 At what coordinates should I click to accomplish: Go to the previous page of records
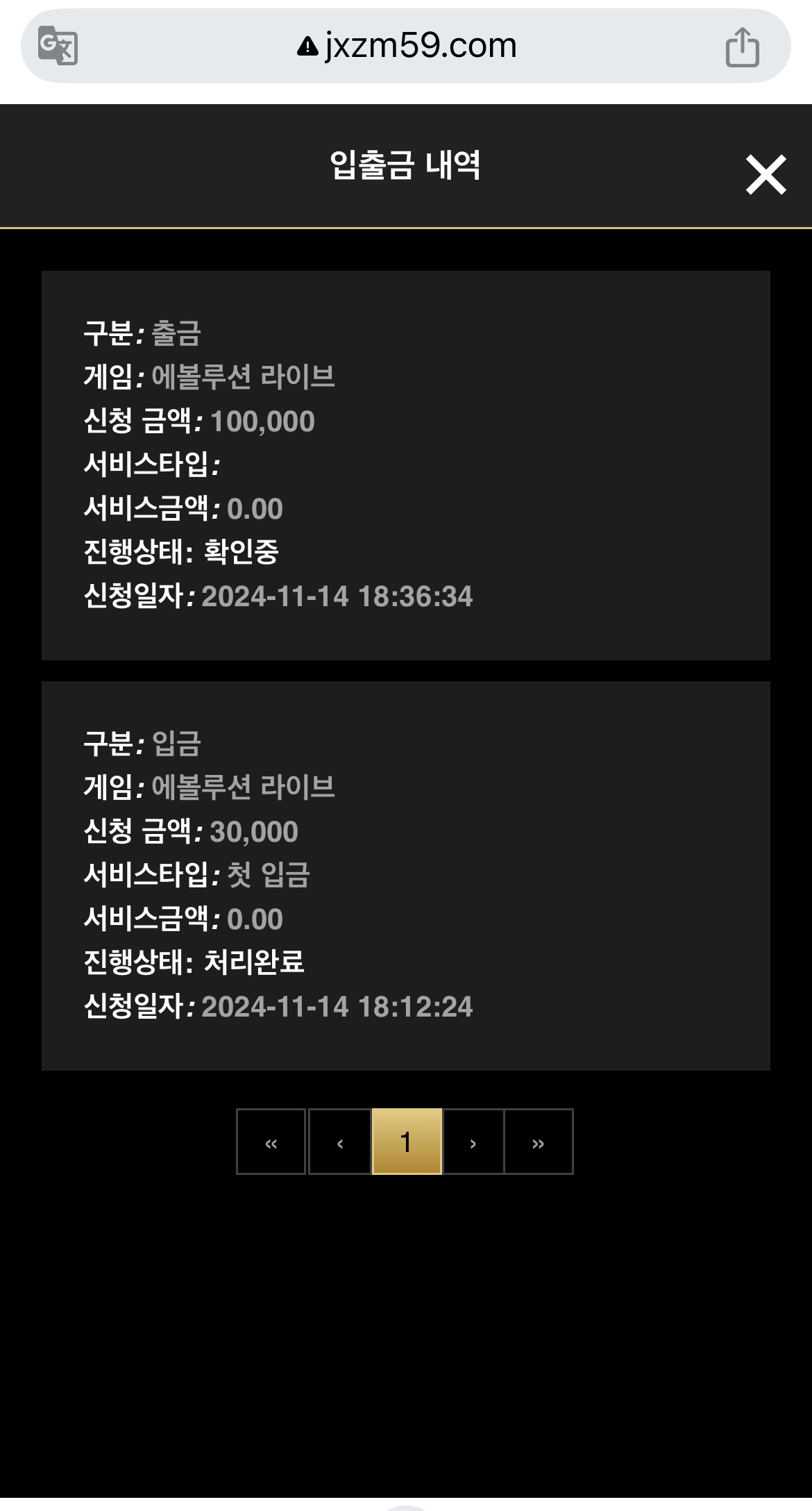pyautogui.click(x=340, y=1142)
